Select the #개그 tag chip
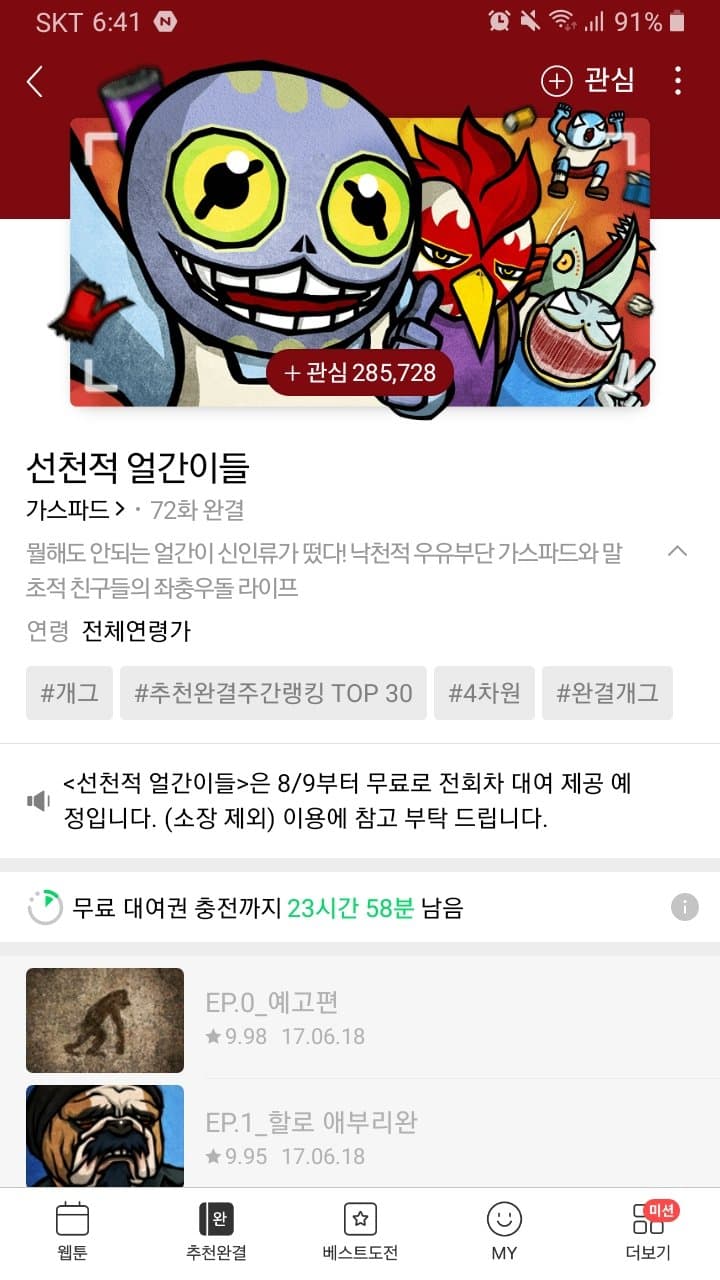This screenshot has height=1280, width=720. 69,693
